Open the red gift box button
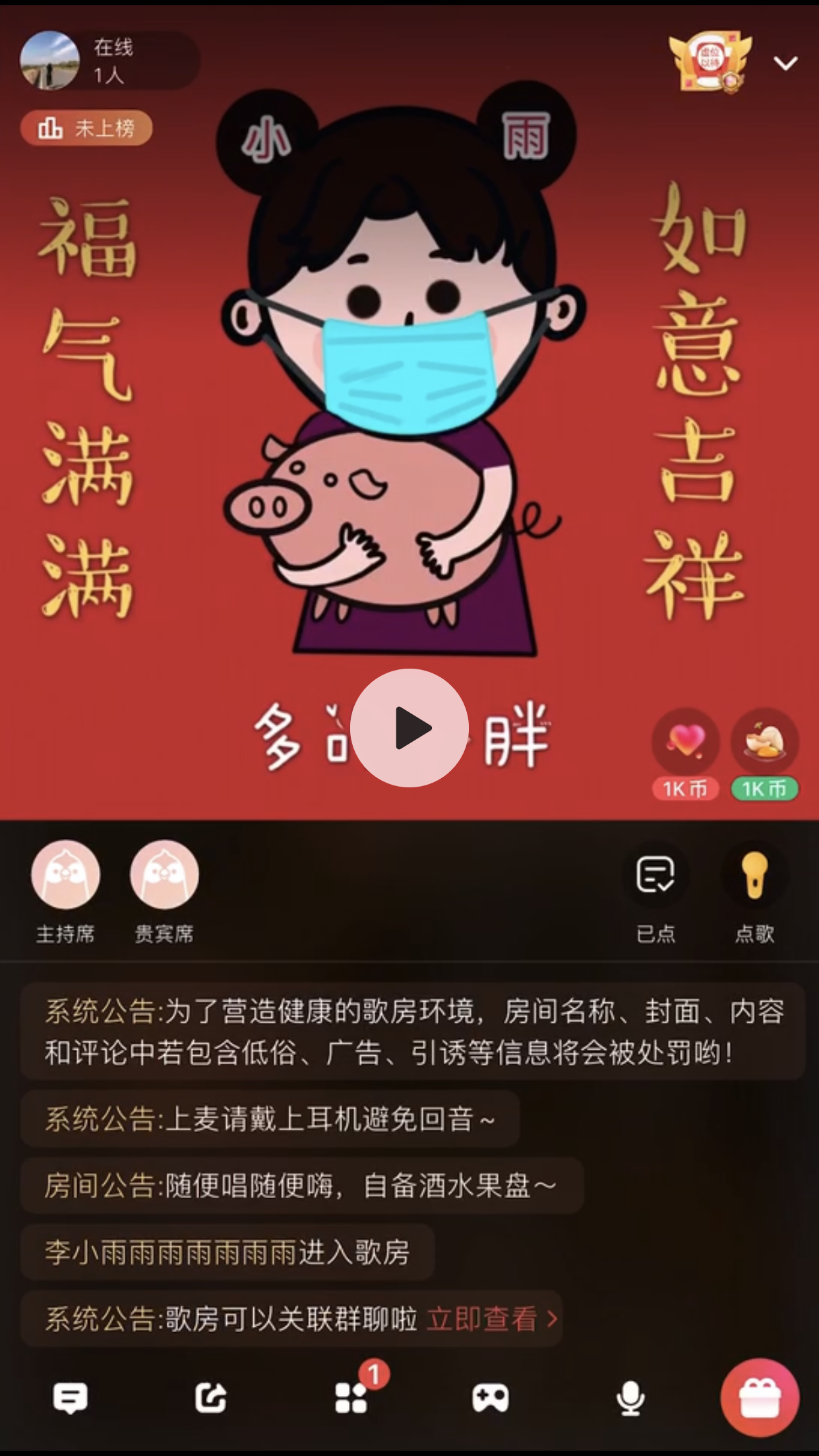 point(760,1397)
